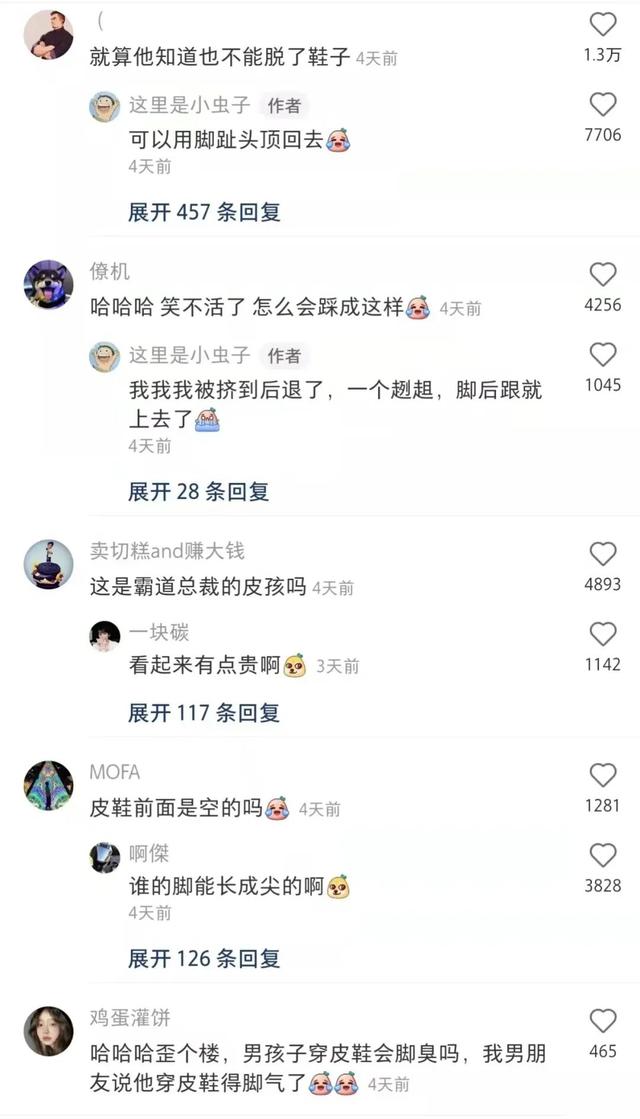This screenshot has height=1119, width=640.
Task: Like 一块碳's reply
Action: [x=603, y=634]
